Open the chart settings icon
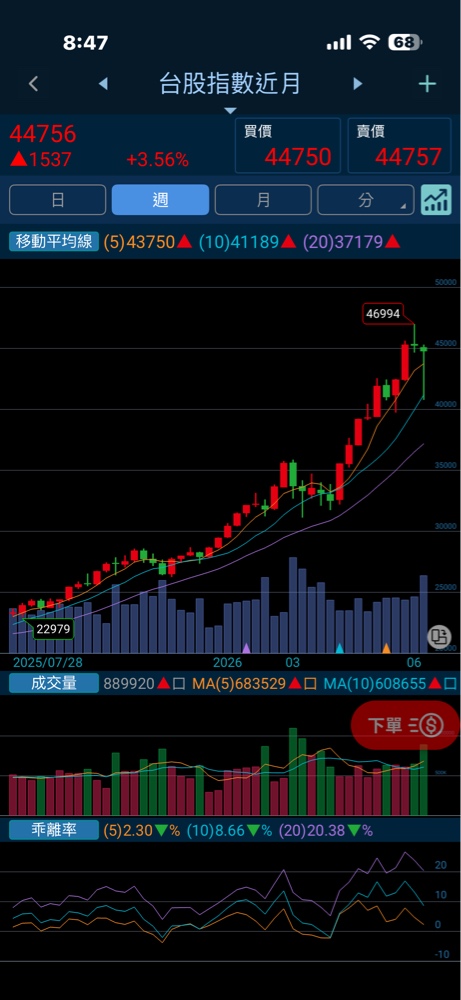 [437, 200]
